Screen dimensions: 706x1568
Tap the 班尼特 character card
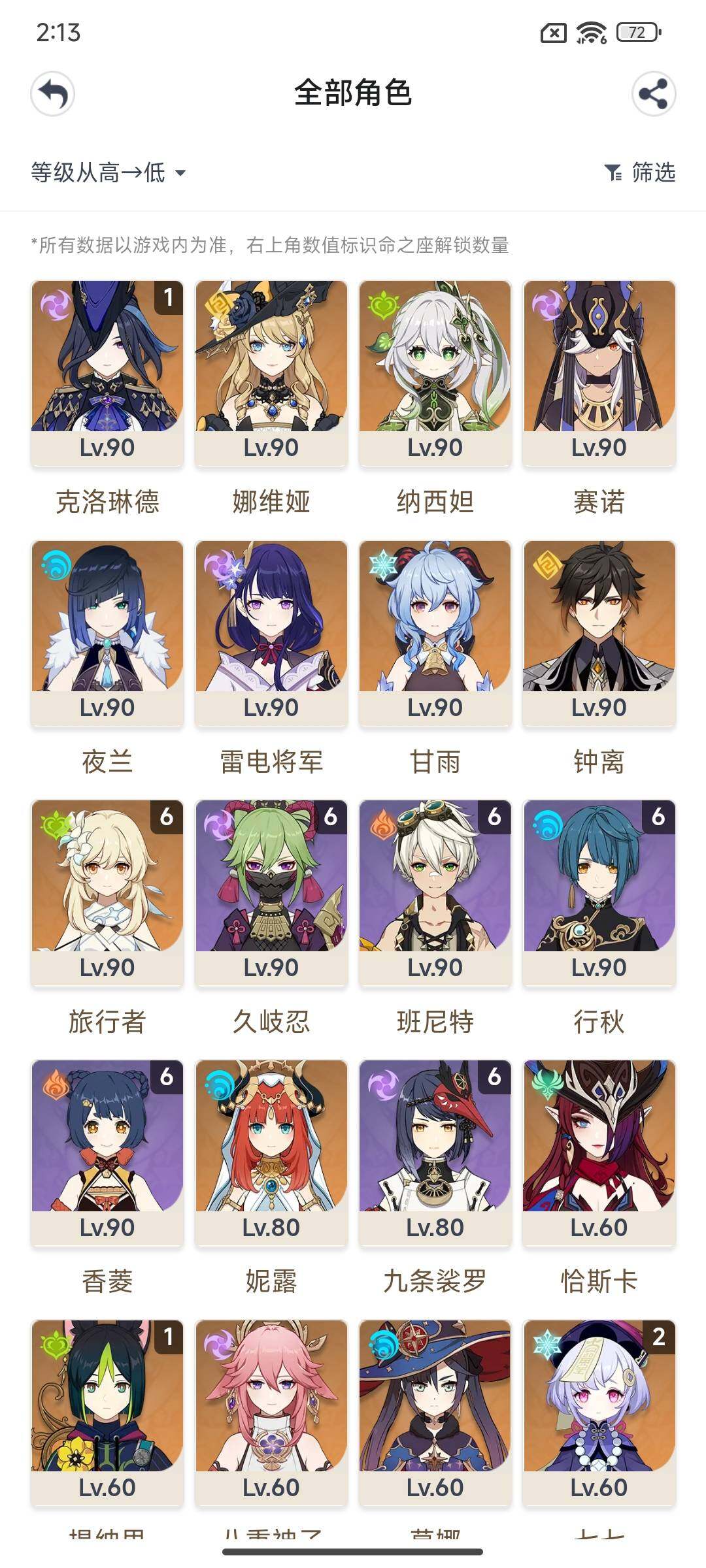[x=435, y=892]
